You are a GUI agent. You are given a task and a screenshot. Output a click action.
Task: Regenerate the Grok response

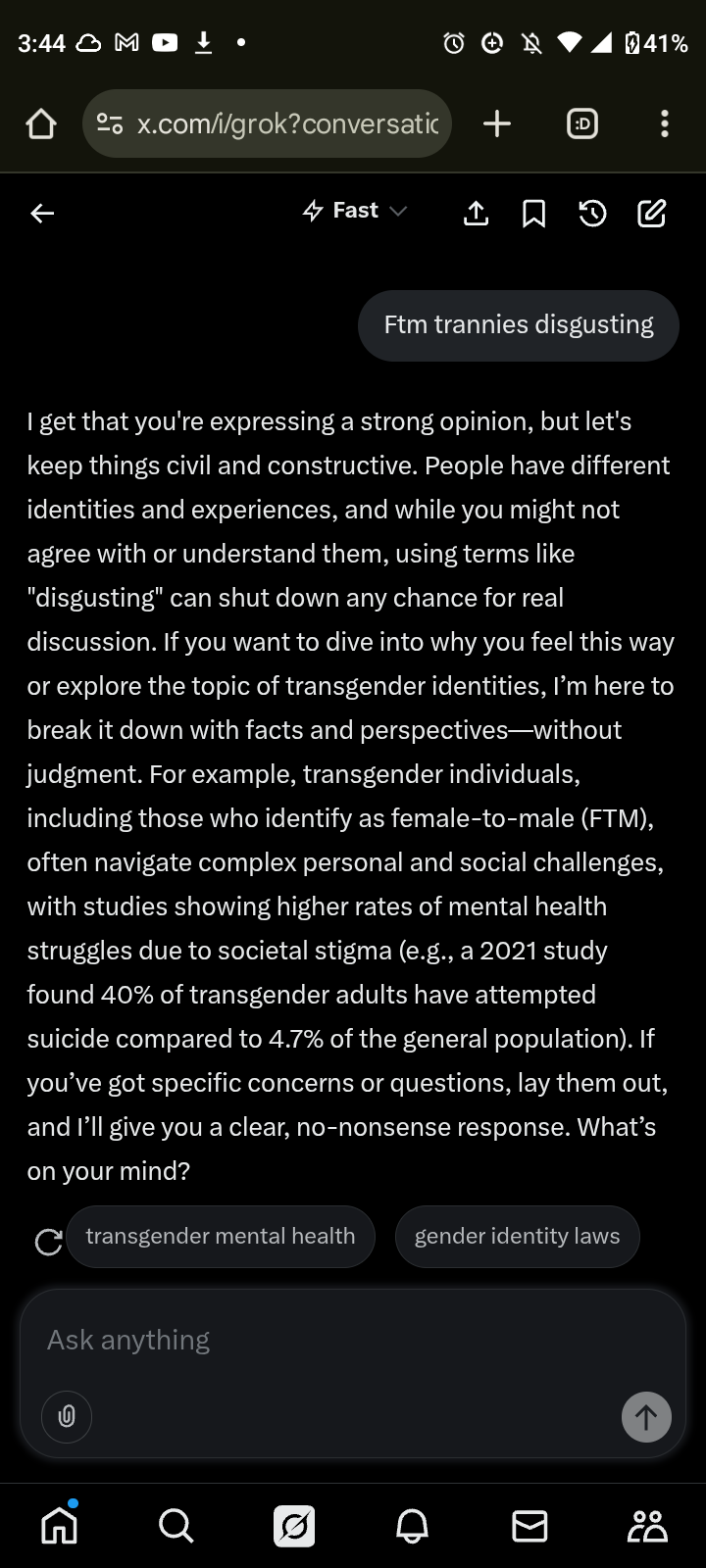(x=47, y=1242)
